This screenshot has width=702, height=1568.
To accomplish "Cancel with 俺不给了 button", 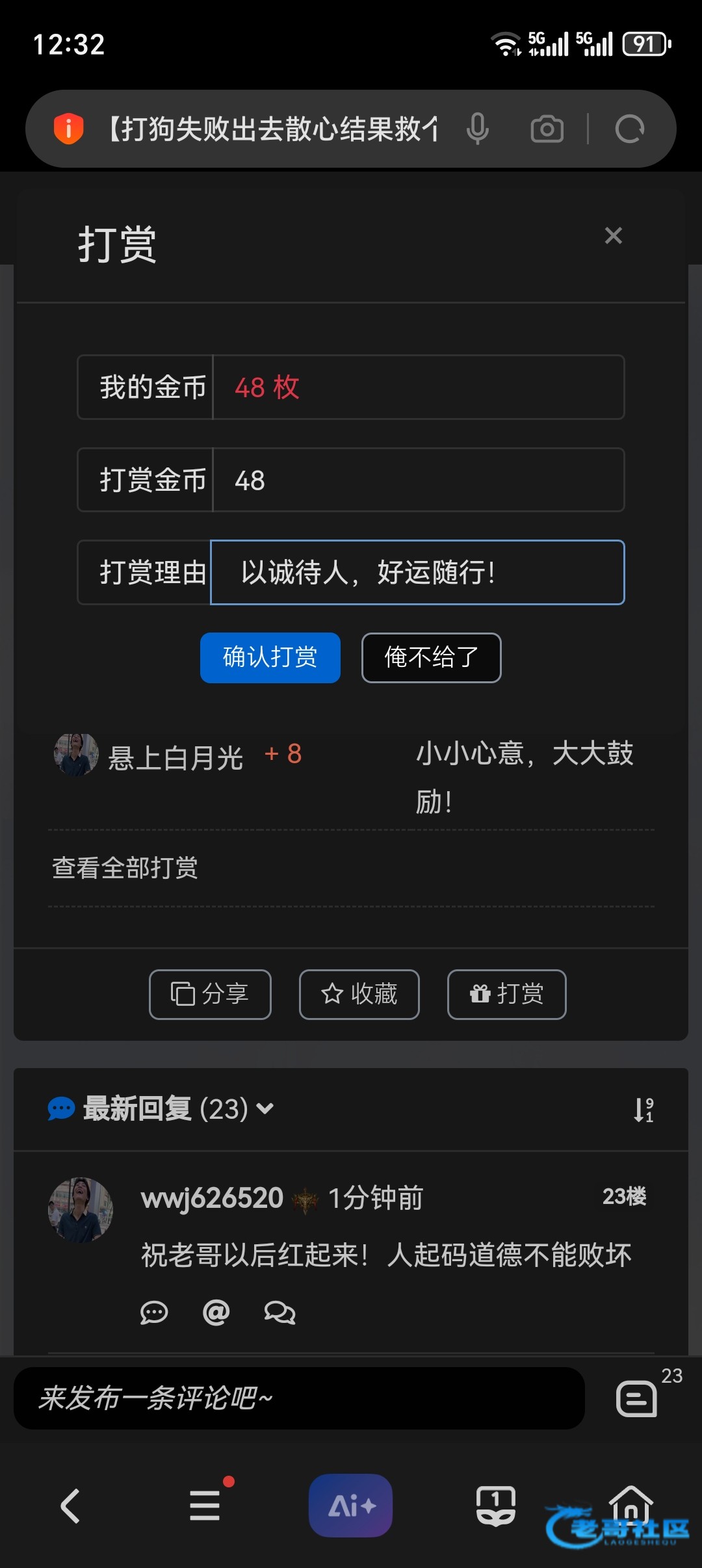I will (x=431, y=657).
